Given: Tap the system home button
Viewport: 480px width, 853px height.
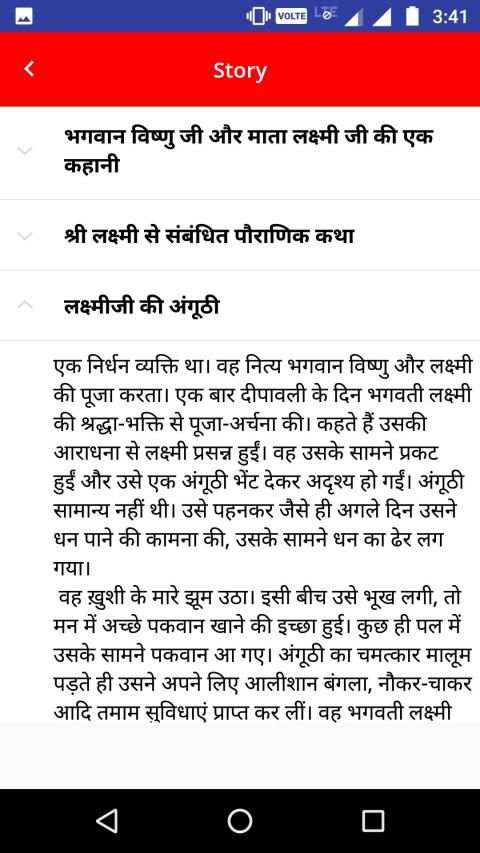Looking at the screenshot, I should point(239,820).
